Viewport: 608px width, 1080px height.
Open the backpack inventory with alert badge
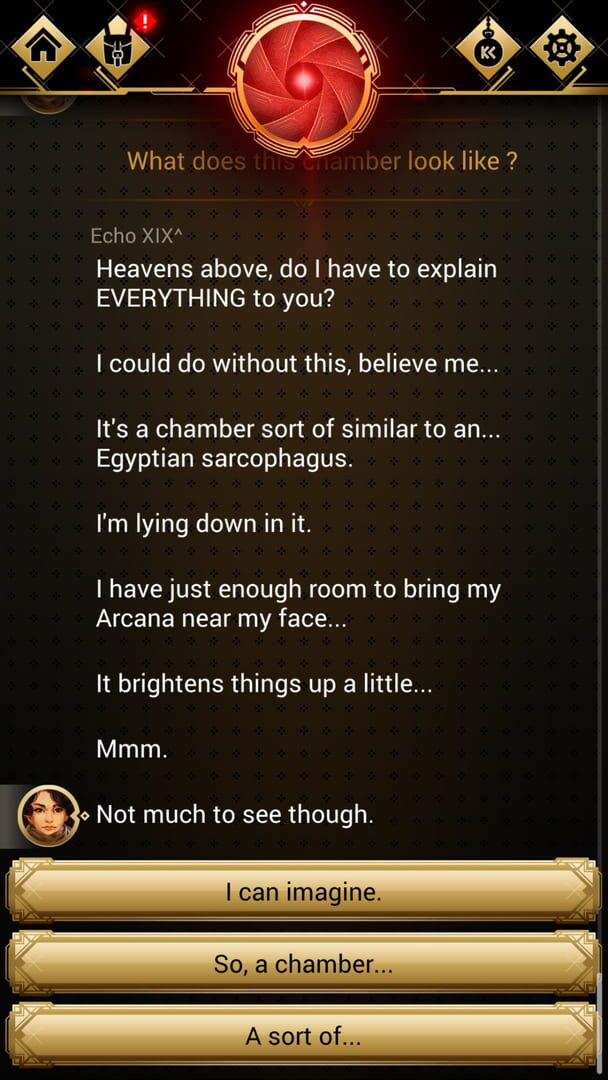point(118,48)
